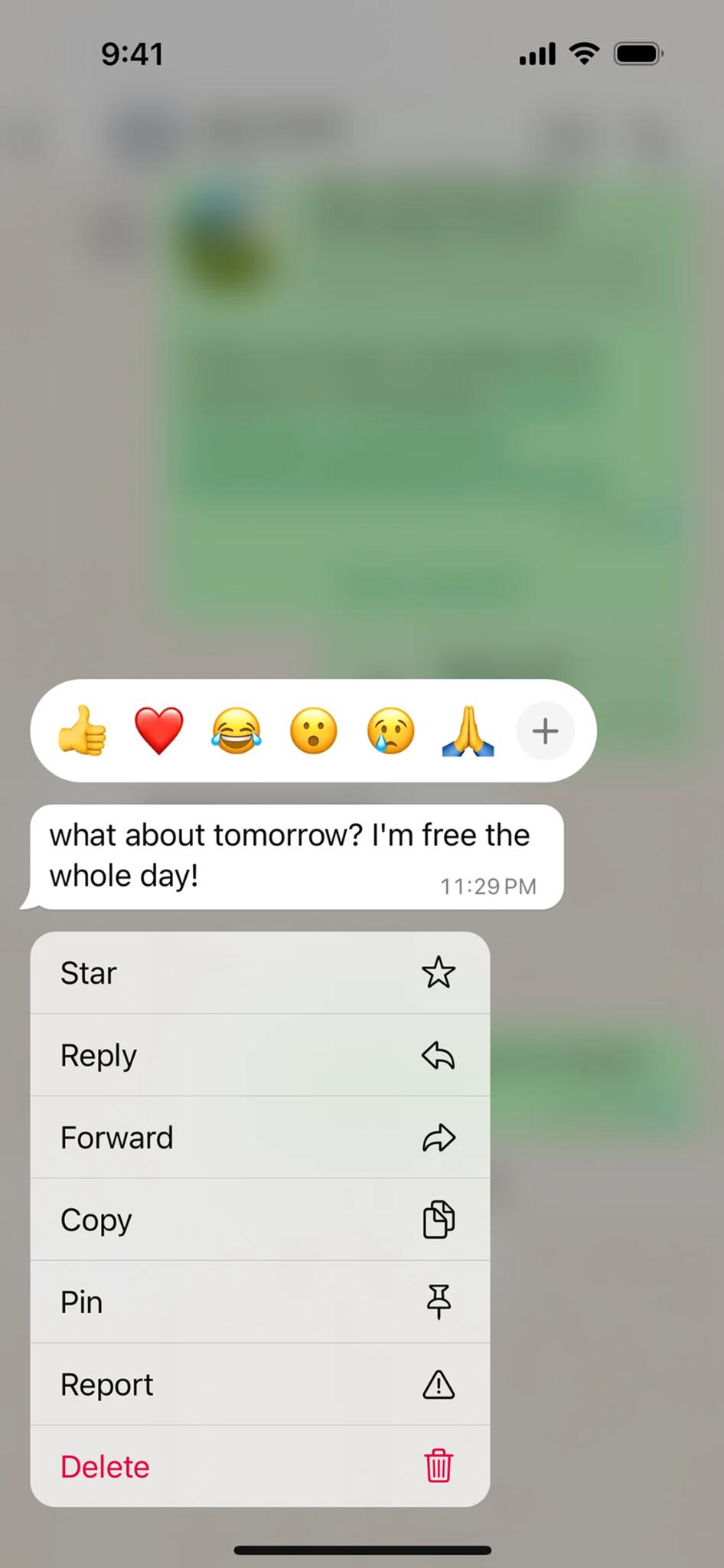React with the surprised face emoji

click(314, 730)
